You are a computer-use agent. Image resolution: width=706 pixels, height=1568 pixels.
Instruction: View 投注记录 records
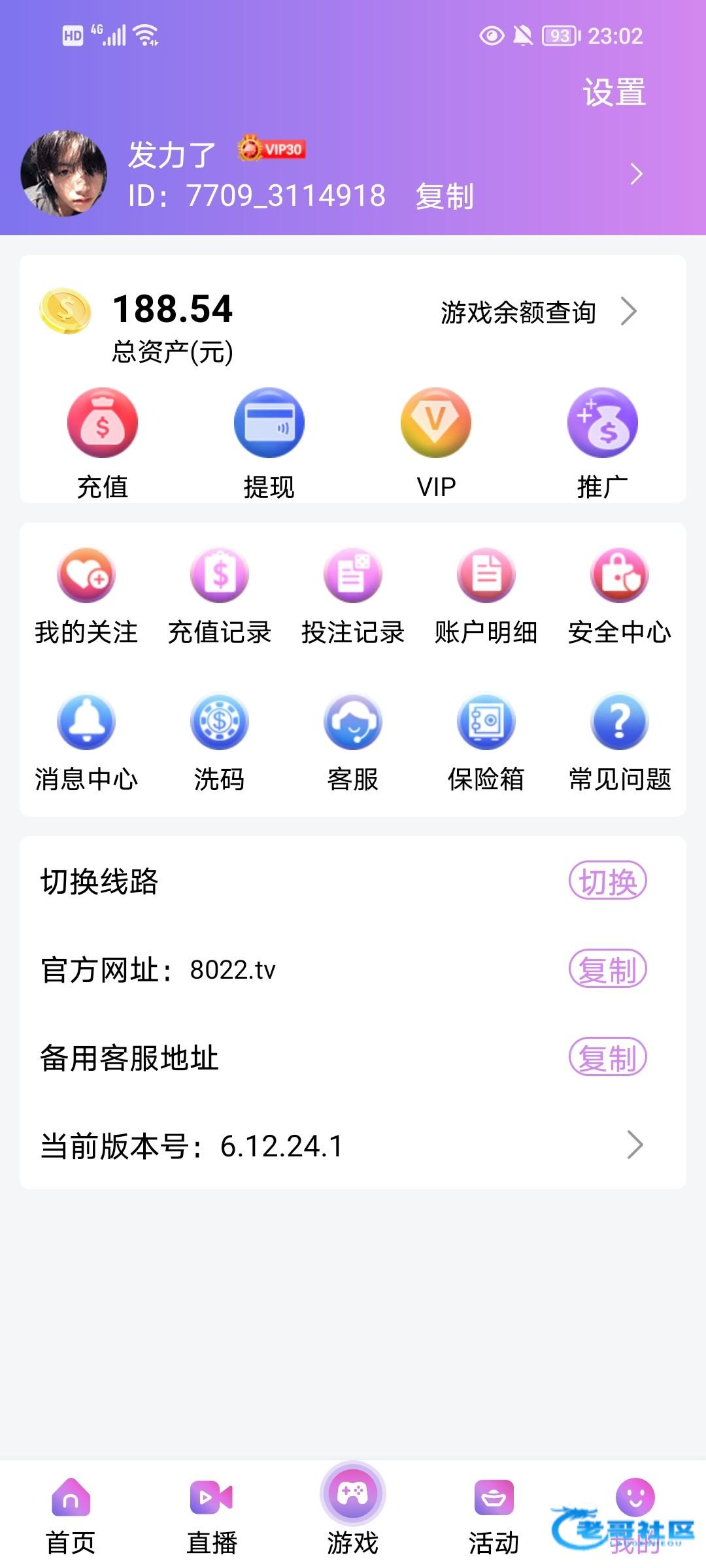[353, 596]
